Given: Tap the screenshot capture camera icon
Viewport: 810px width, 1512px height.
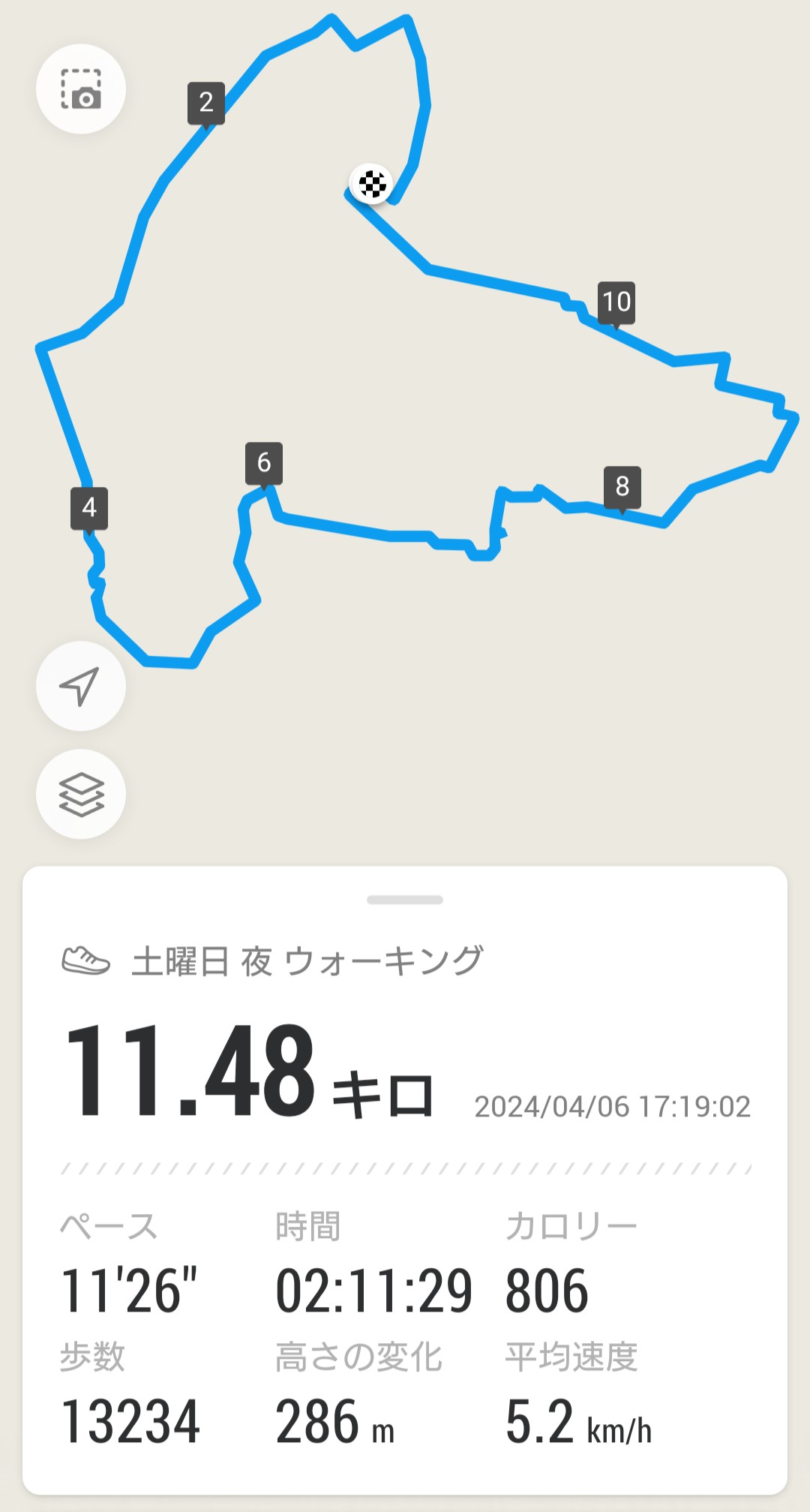Looking at the screenshot, I should click(81, 89).
